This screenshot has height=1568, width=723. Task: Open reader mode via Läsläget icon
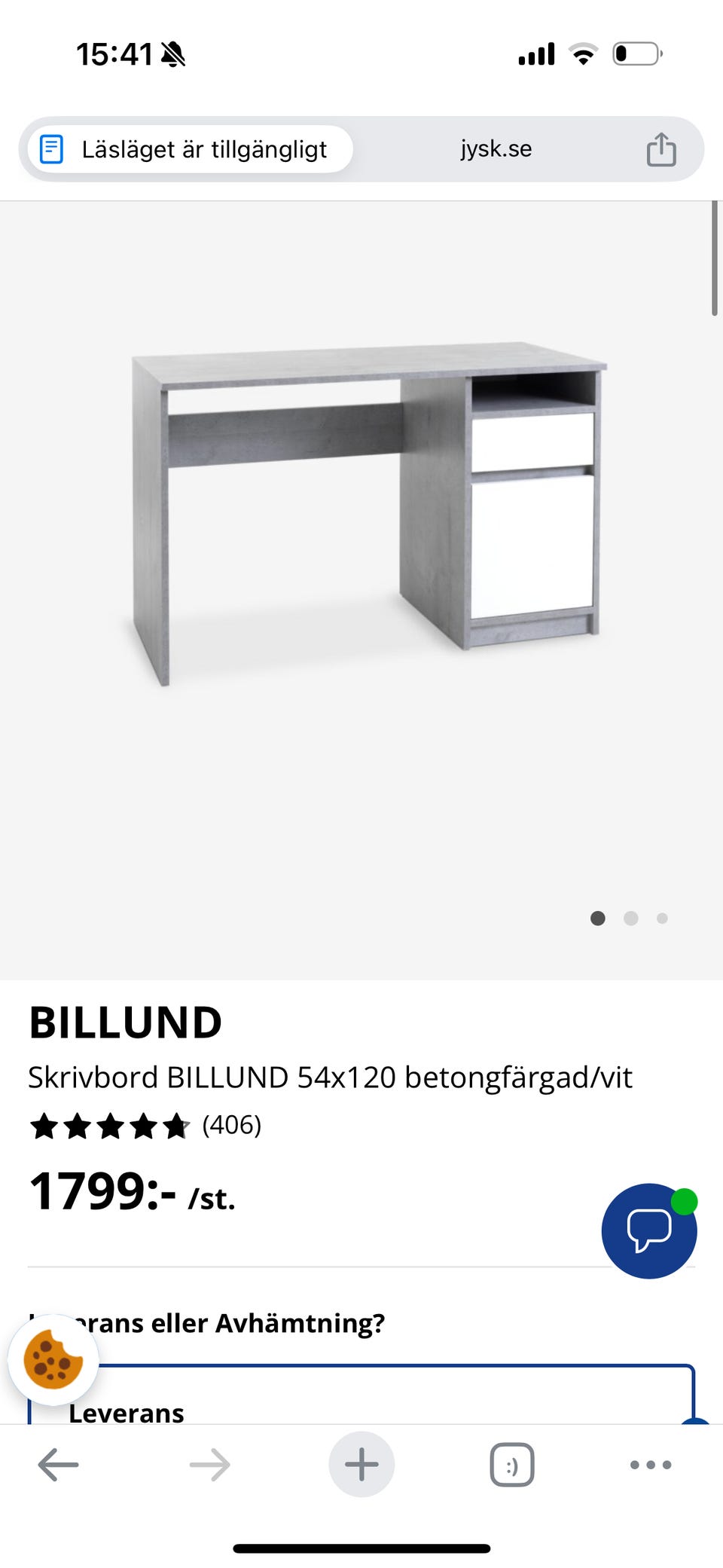pyautogui.click(x=50, y=148)
